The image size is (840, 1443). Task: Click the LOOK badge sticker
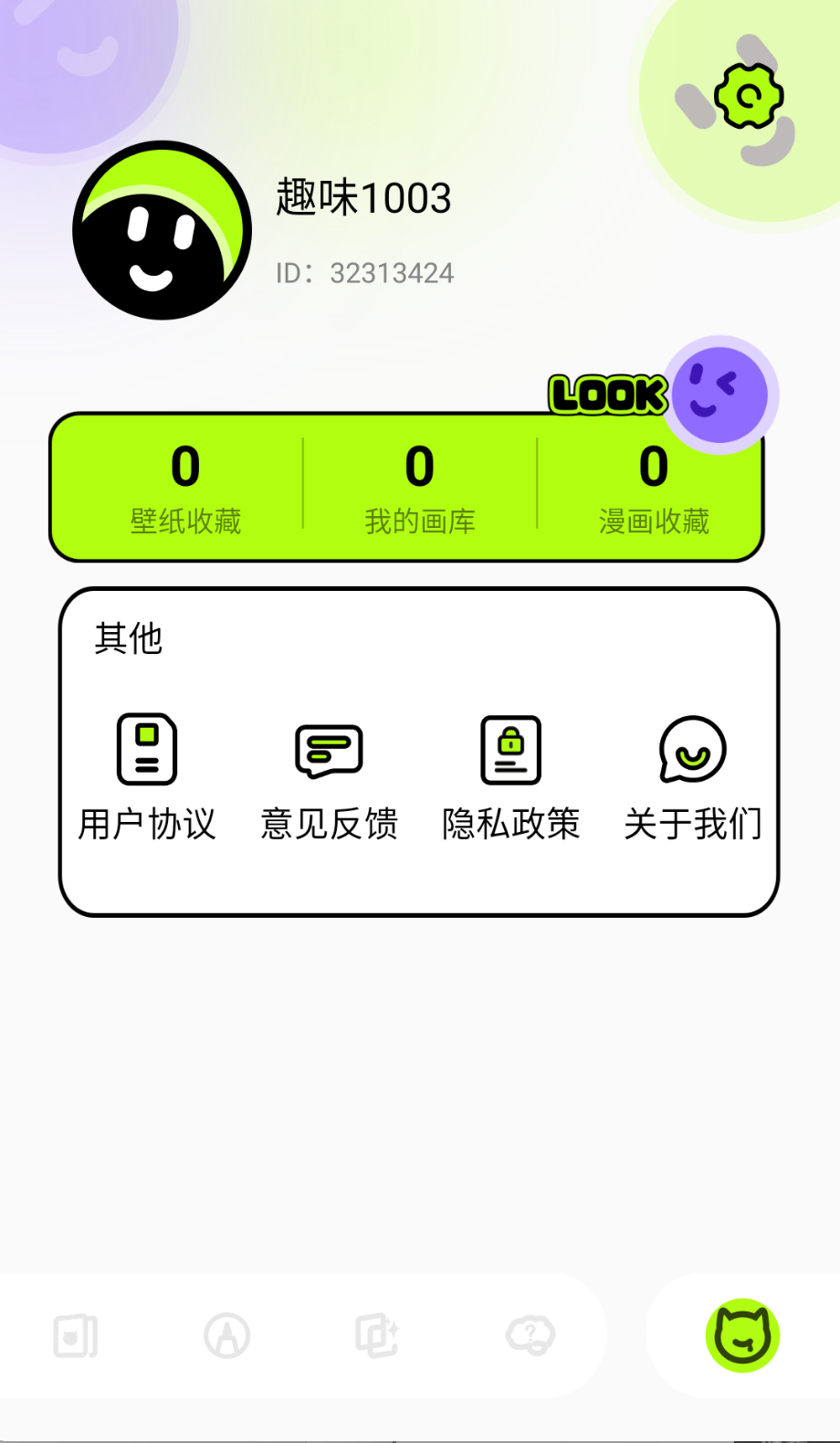[605, 395]
